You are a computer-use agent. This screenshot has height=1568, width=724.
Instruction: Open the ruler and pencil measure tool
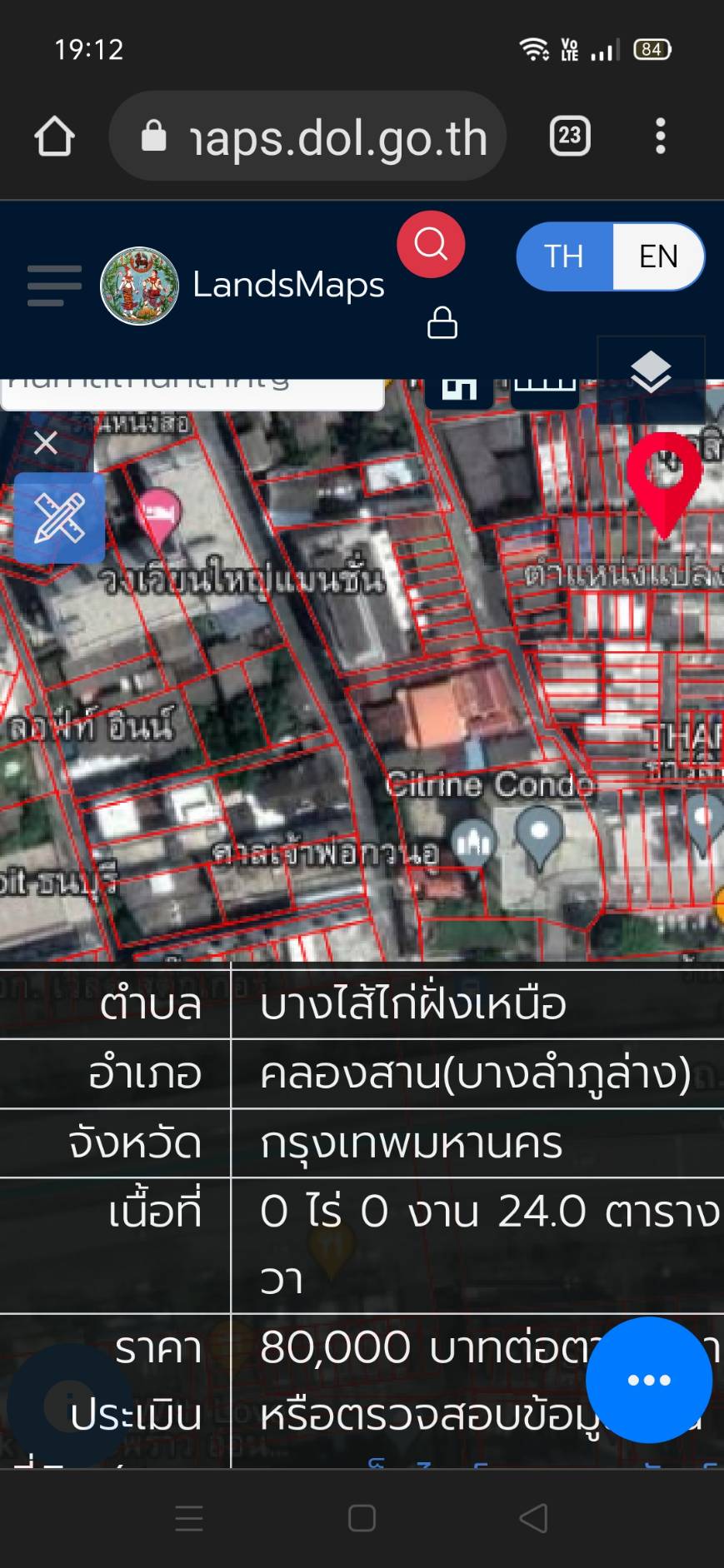click(60, 518)
